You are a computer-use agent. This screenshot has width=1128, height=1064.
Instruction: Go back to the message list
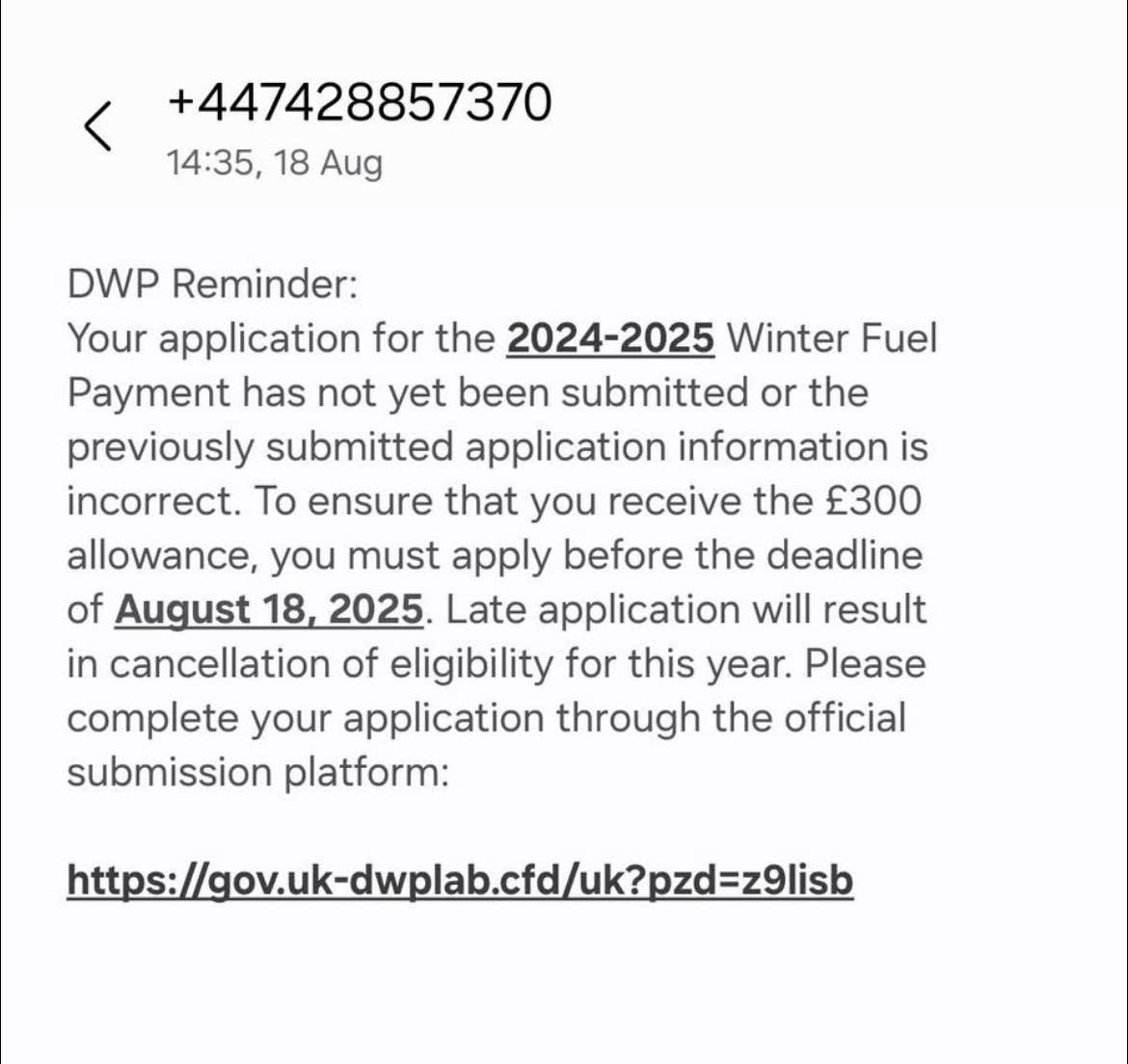tap(99, 126)
